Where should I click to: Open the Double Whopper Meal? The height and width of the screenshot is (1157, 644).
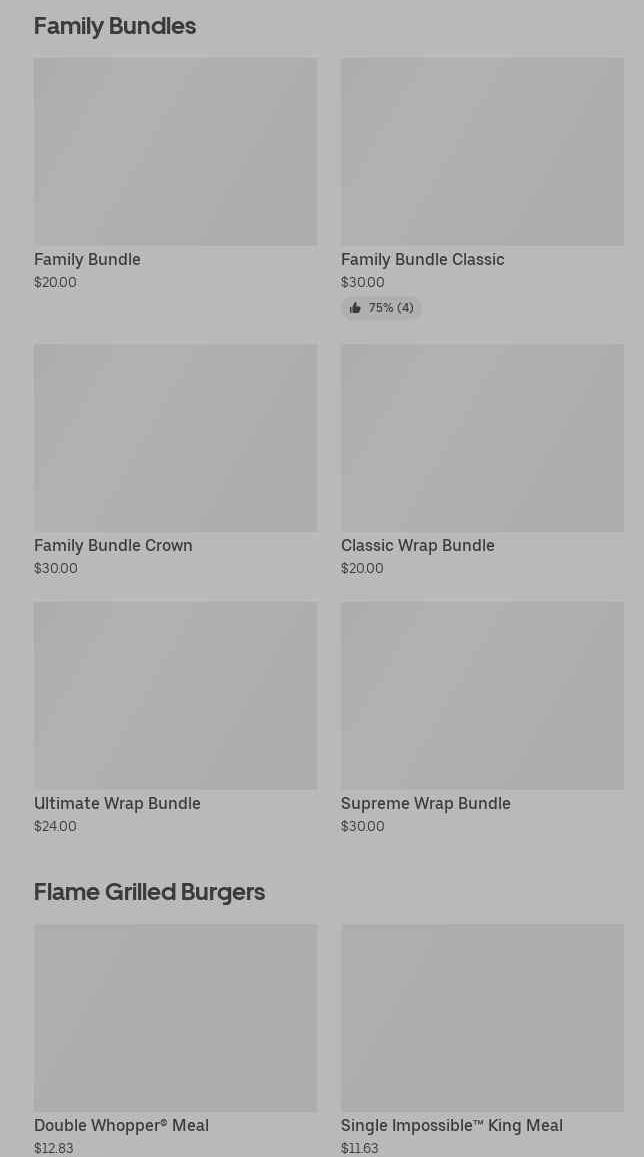[x=176, y=1040]
